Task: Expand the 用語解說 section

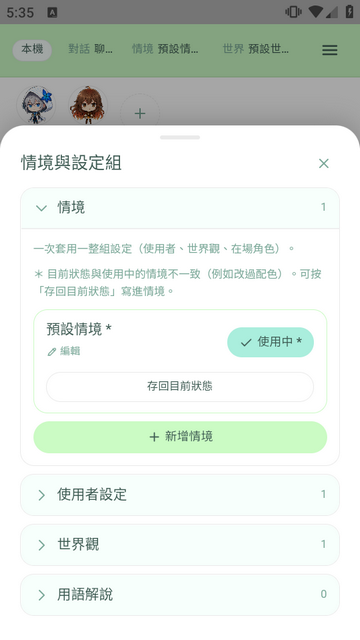Action: click(x=180, y=595)
